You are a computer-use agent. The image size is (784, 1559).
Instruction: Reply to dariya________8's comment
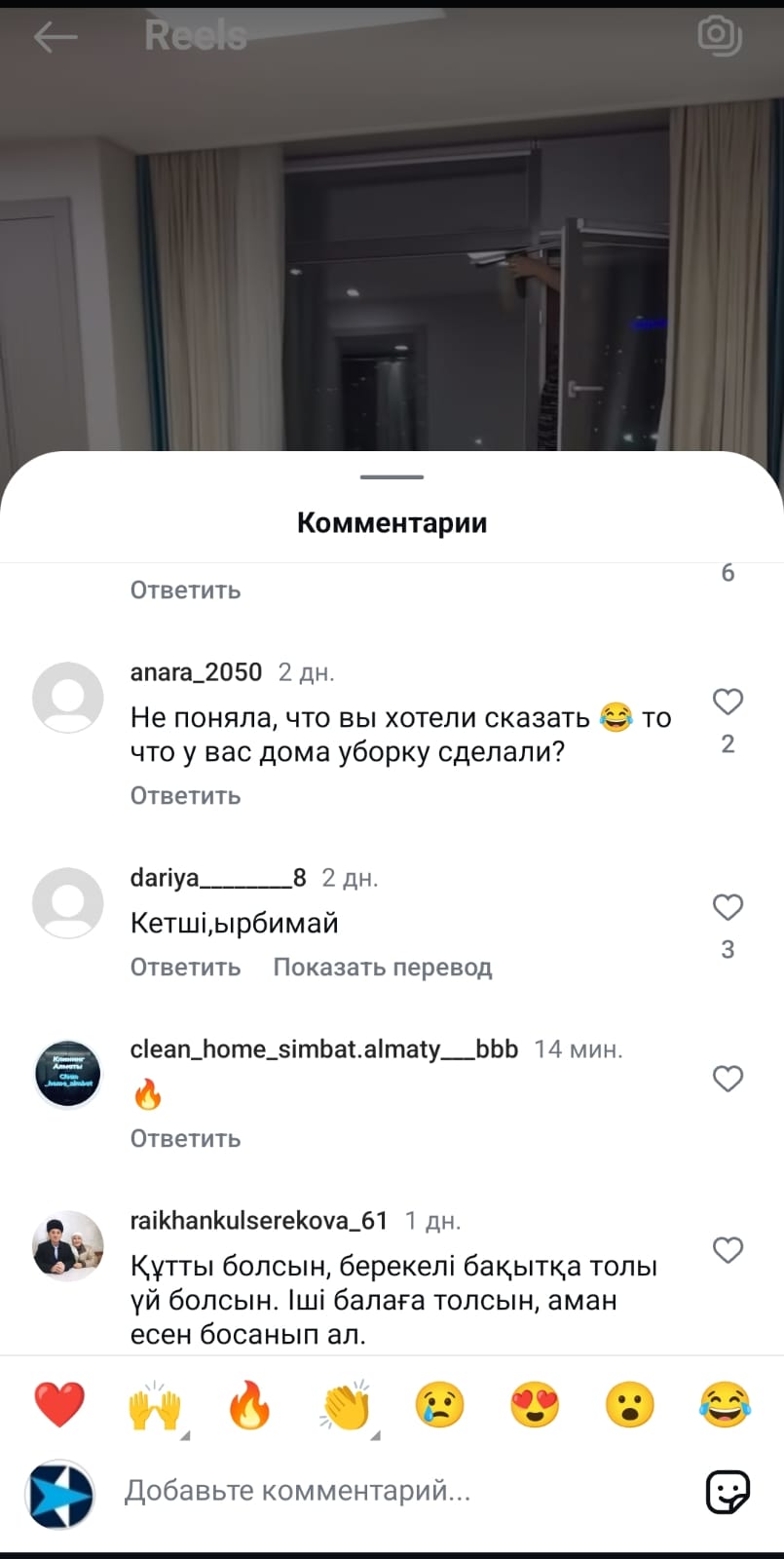point(185,968)
